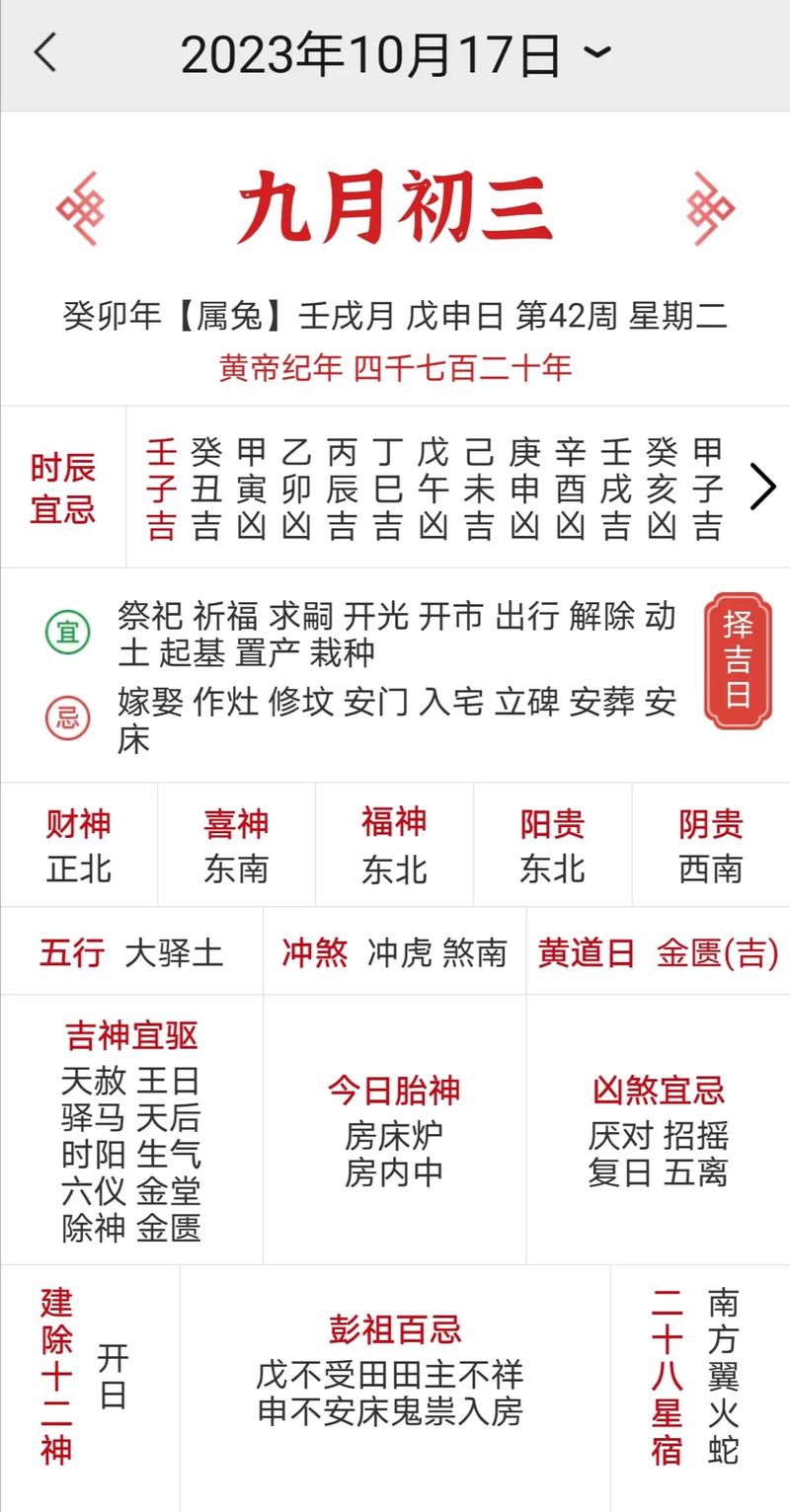Tap the 择吉日 button
Screen dimensions: 790x1512
(737, 659)
